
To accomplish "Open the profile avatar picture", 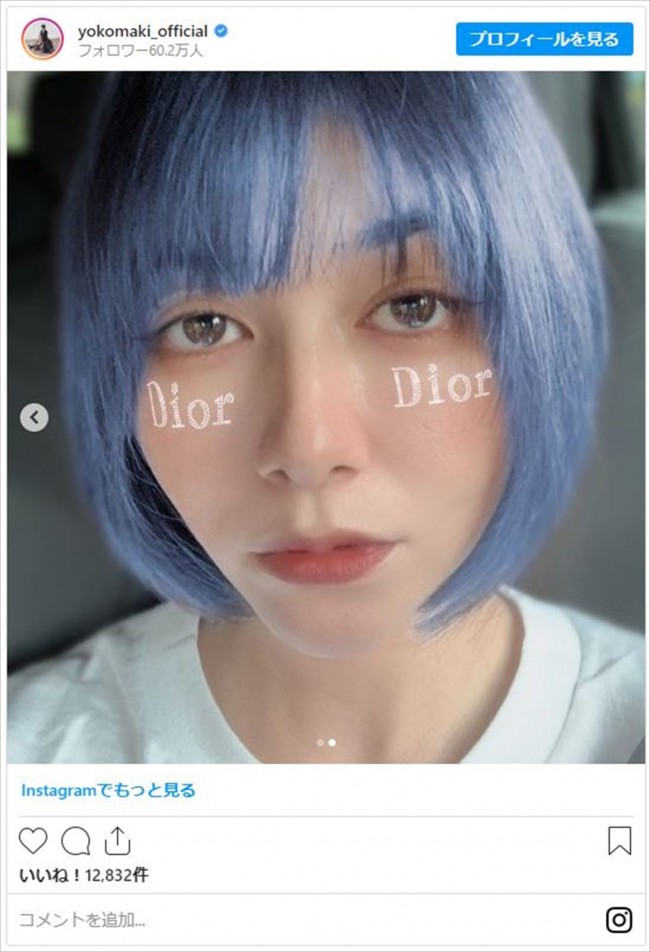I will tap(42, 40).
